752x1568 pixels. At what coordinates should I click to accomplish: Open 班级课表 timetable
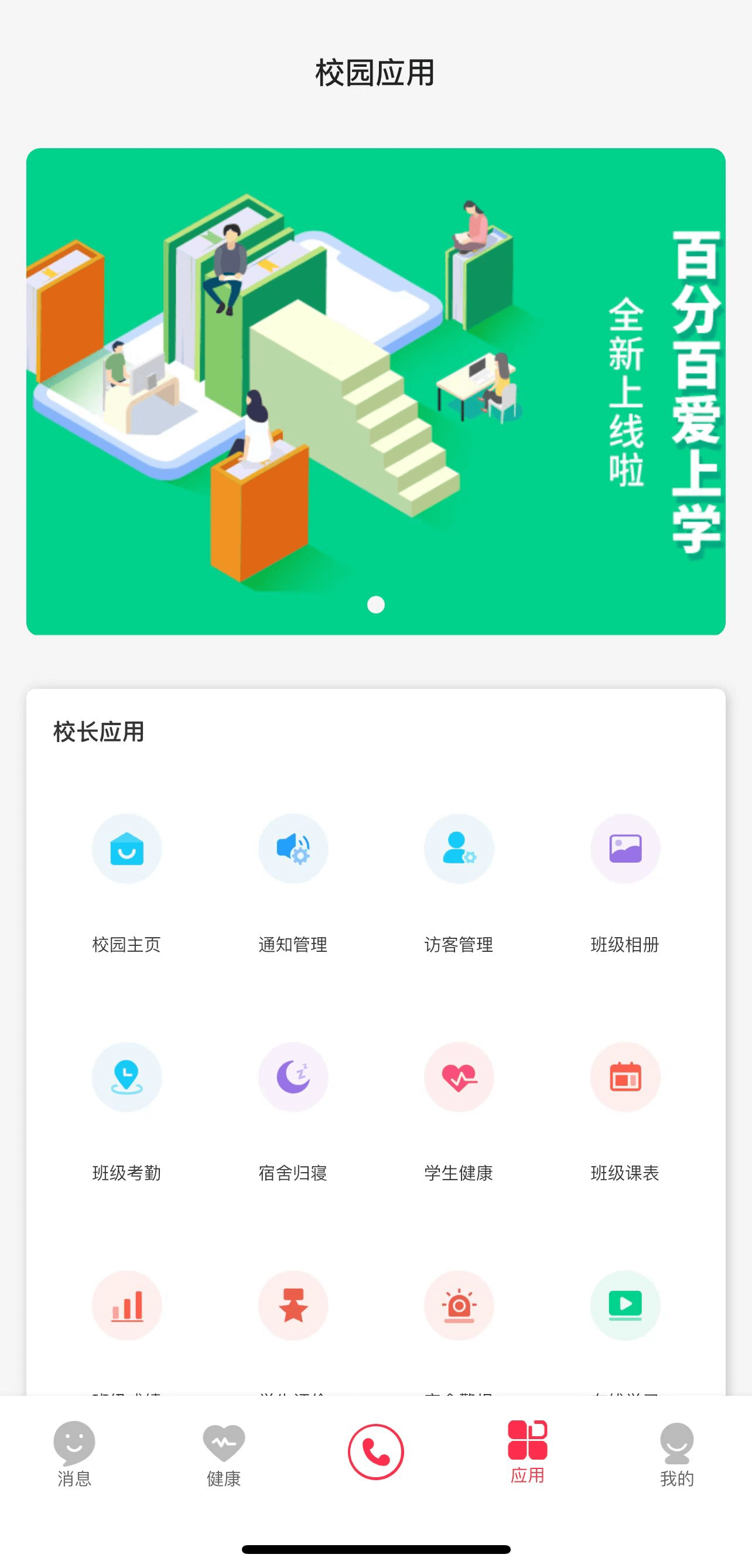point(625,1077)
